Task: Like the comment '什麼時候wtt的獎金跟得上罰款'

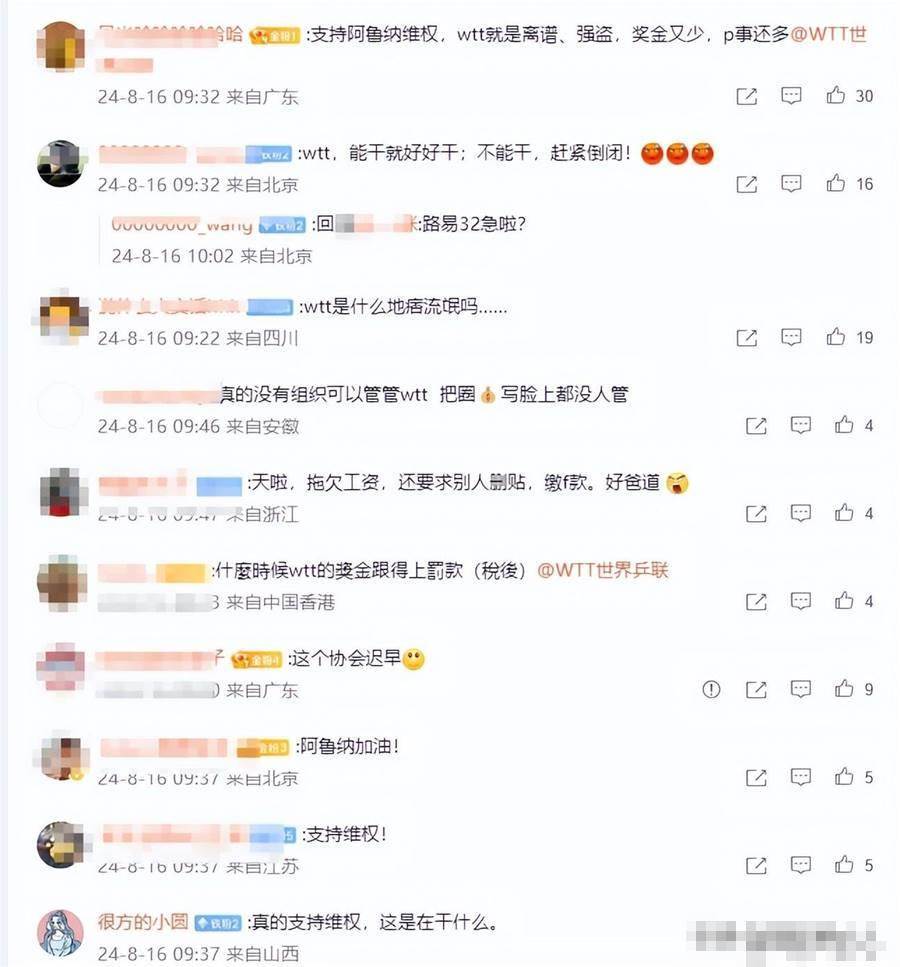Action: click(x=845, y=601)
